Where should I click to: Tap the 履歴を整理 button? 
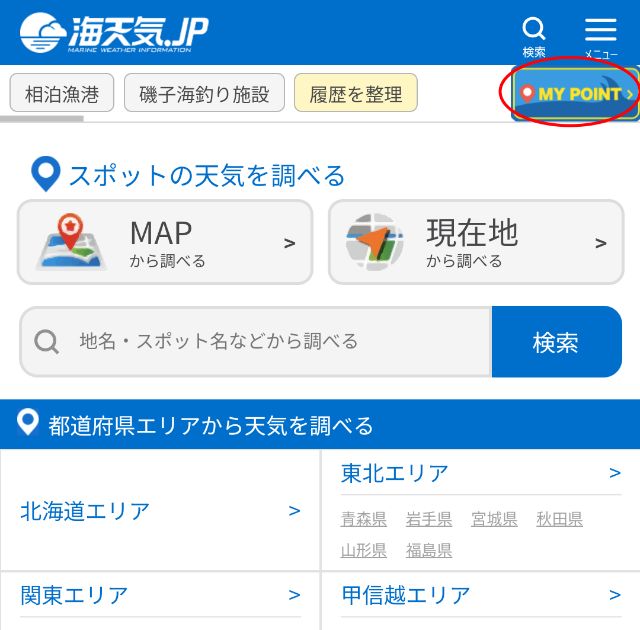coord(355,94)
